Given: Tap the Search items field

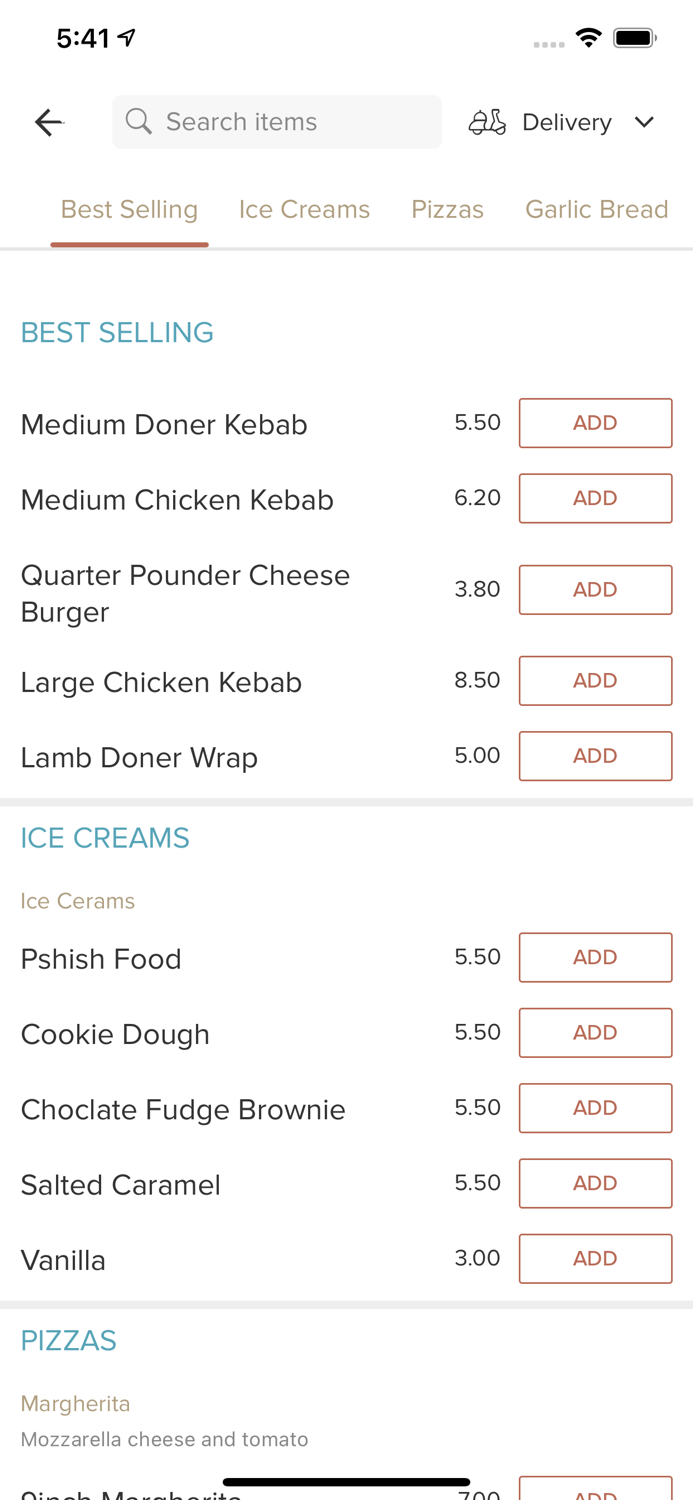Looking at the screenshot, I should [277, 122].
